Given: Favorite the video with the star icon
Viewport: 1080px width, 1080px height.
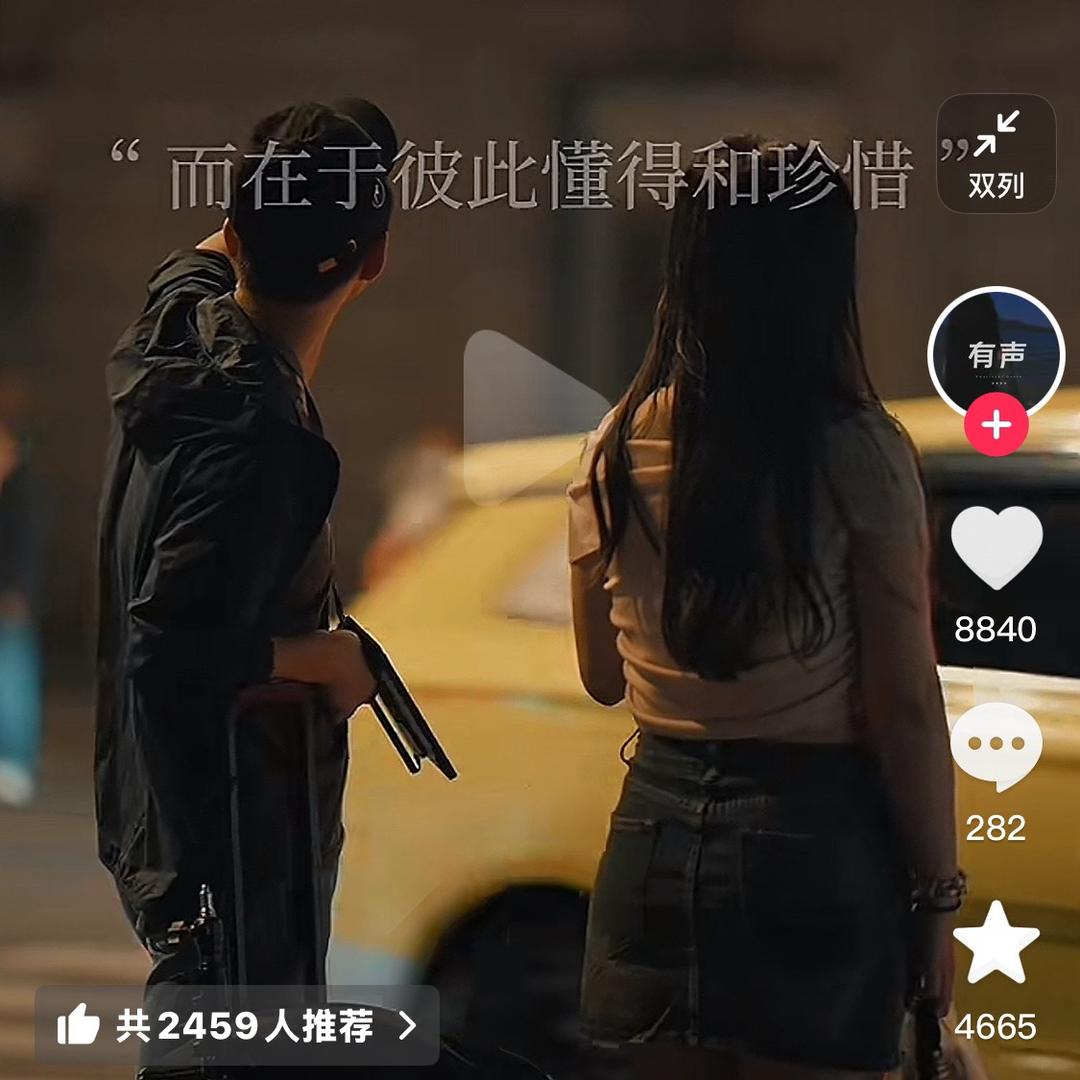Looking at the screenshot, I should tap(996, 944).
